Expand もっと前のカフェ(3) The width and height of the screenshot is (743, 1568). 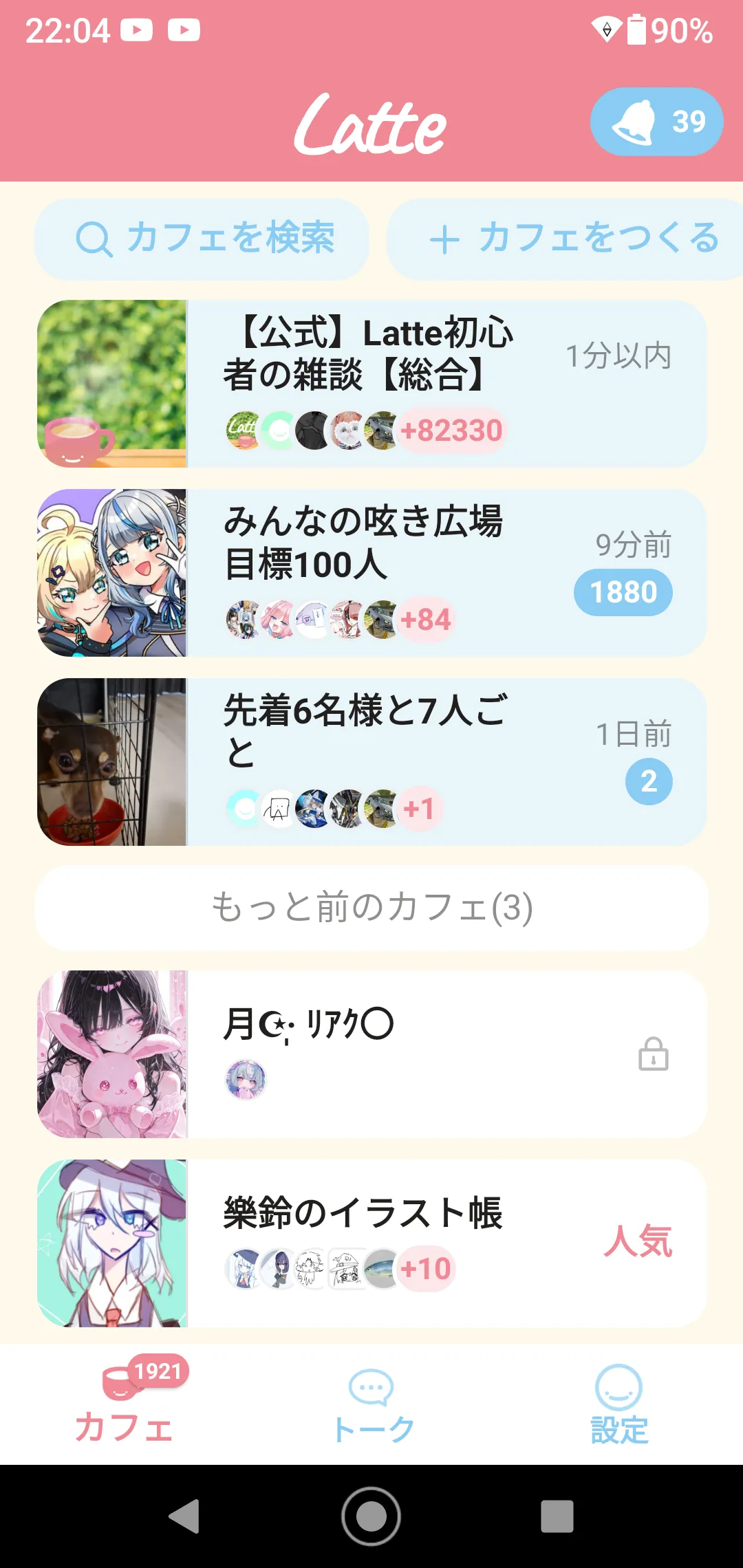(x=371, y=907)
